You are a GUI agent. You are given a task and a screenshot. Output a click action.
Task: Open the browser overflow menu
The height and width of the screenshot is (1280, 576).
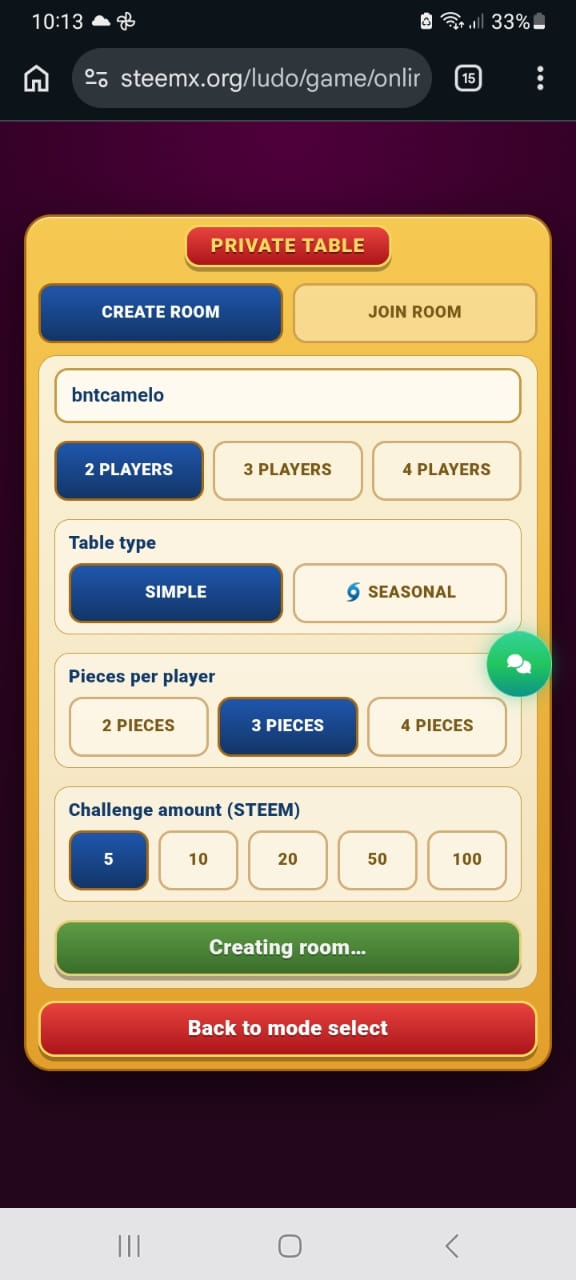coord(540,78)
